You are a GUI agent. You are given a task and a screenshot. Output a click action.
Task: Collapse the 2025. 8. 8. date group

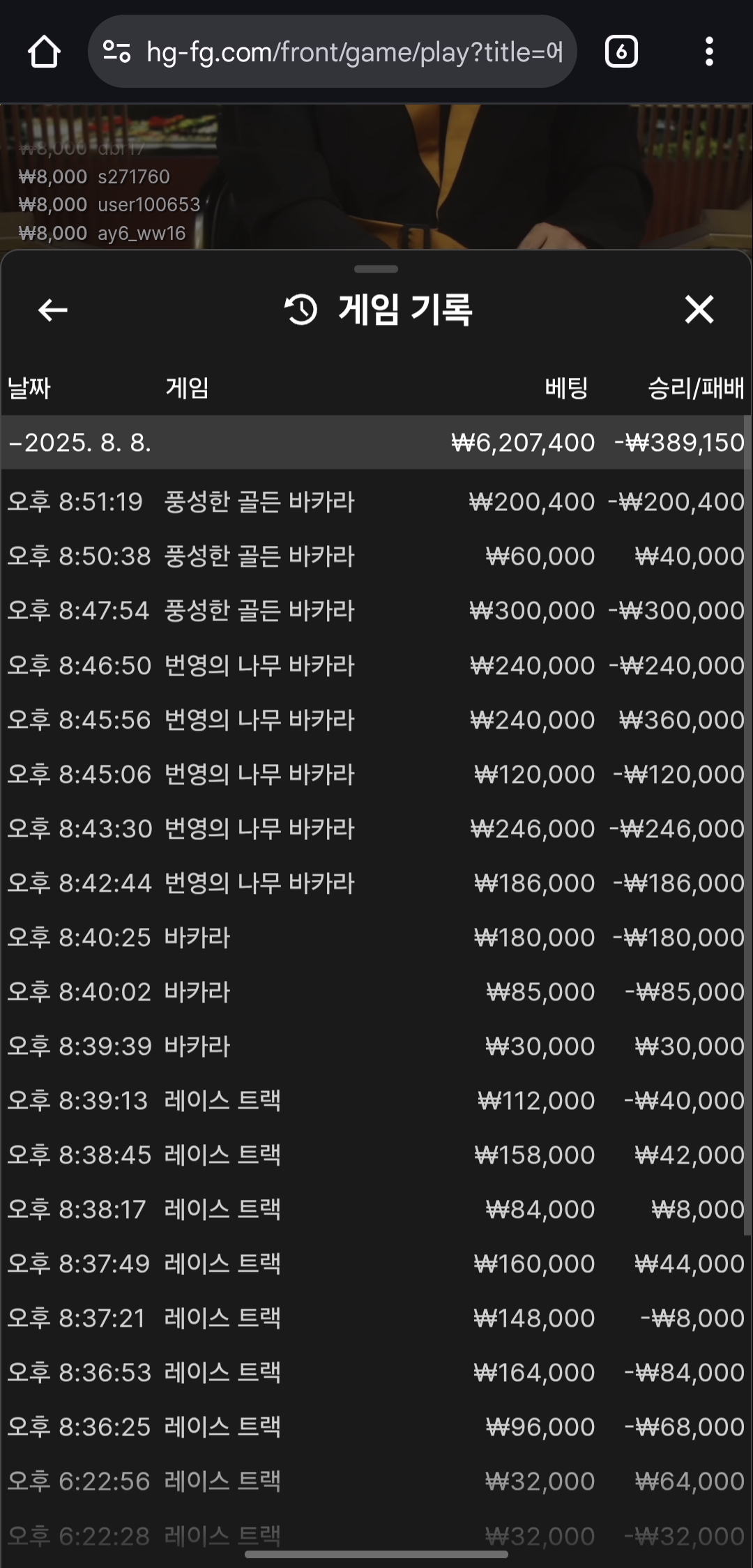pos(376,443)
